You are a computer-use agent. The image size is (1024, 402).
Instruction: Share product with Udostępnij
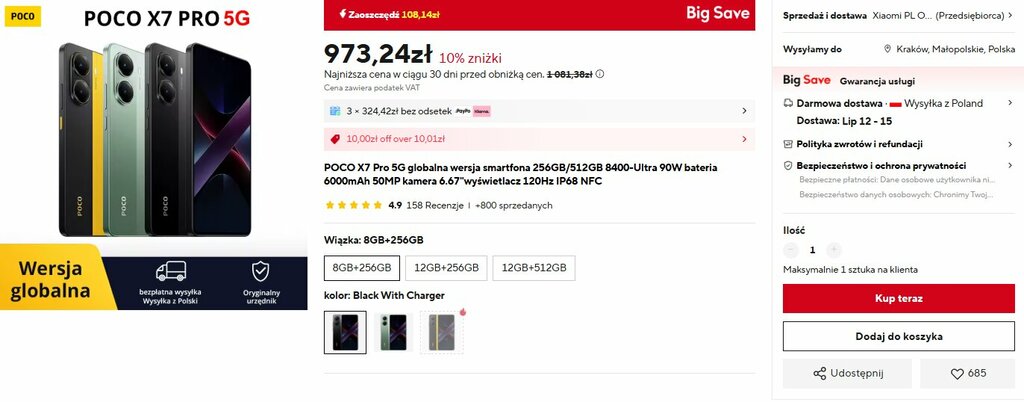tap(847, 373)
